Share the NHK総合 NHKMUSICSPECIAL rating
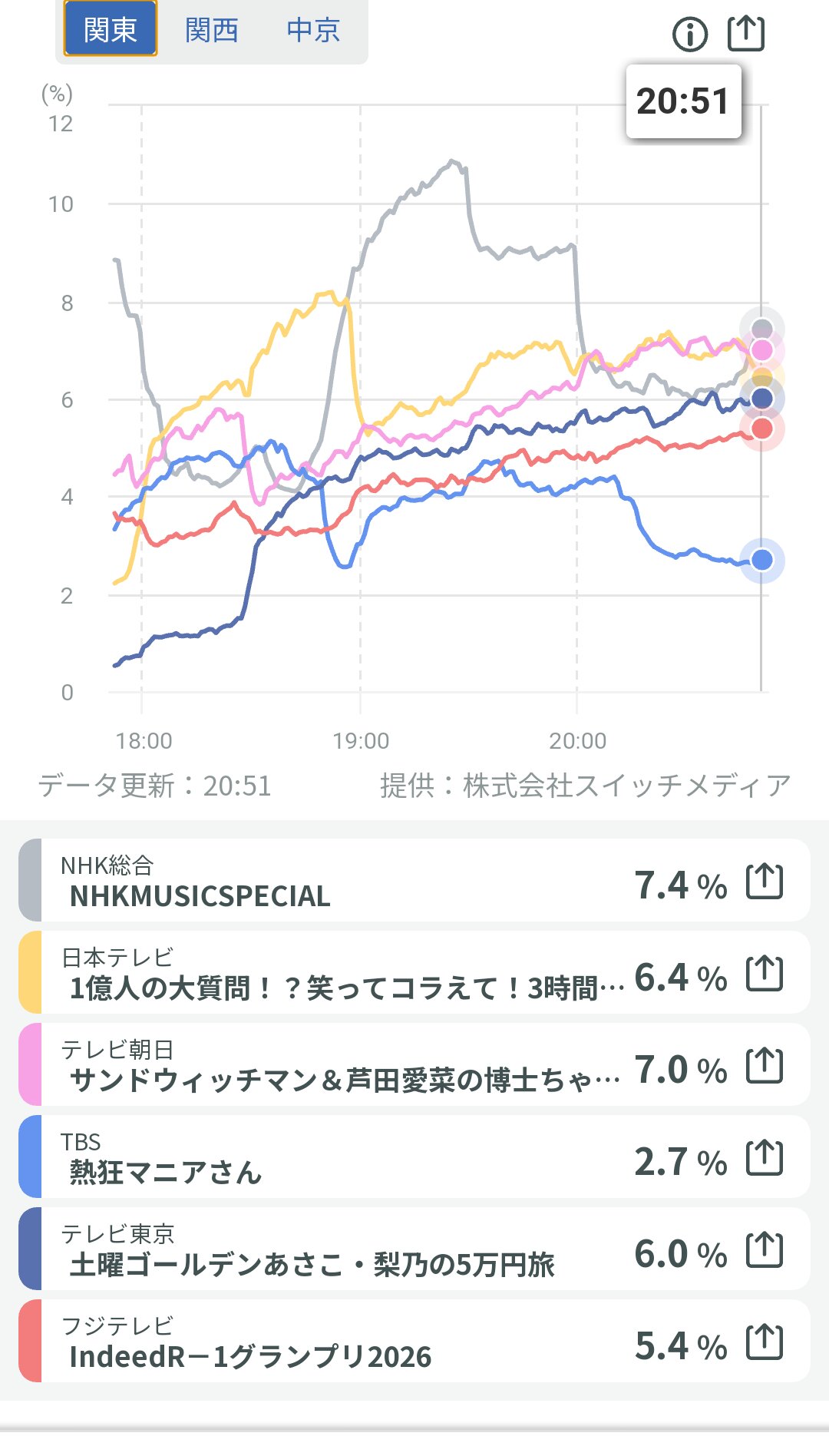This screenshot has width=829, height=1456. 765,881
